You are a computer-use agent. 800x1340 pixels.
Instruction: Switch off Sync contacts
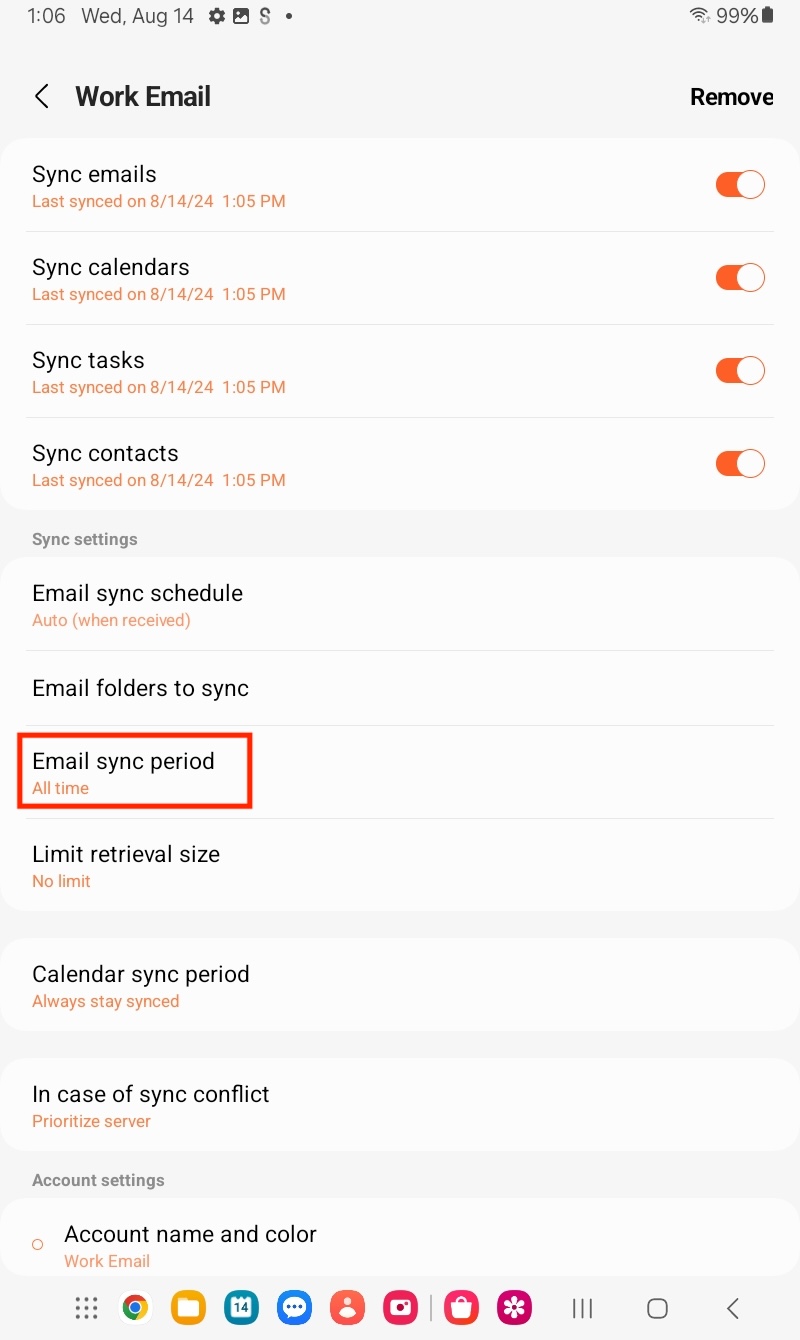[x=740, y=464]
